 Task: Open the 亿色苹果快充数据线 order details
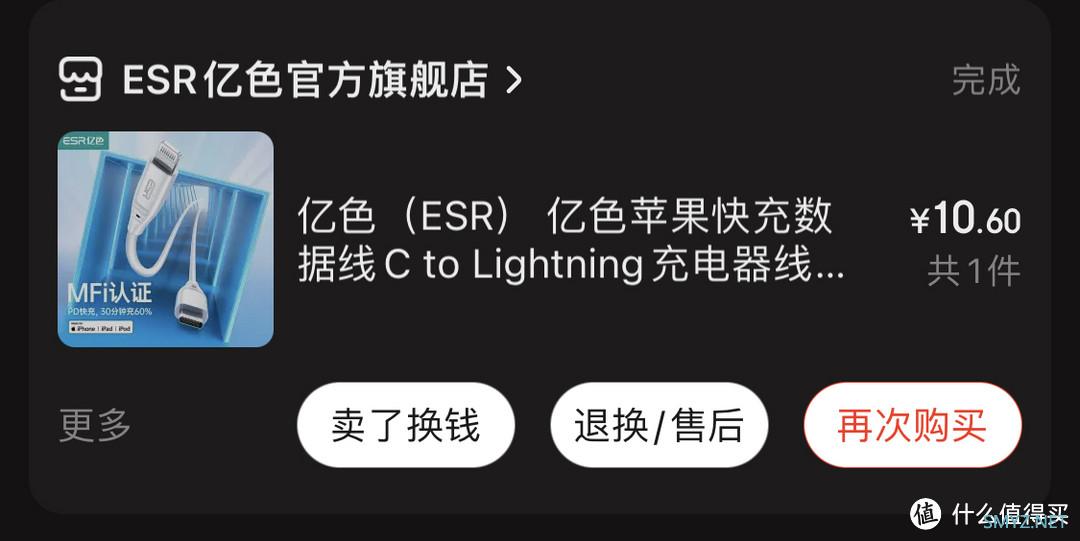coord(570,240)
